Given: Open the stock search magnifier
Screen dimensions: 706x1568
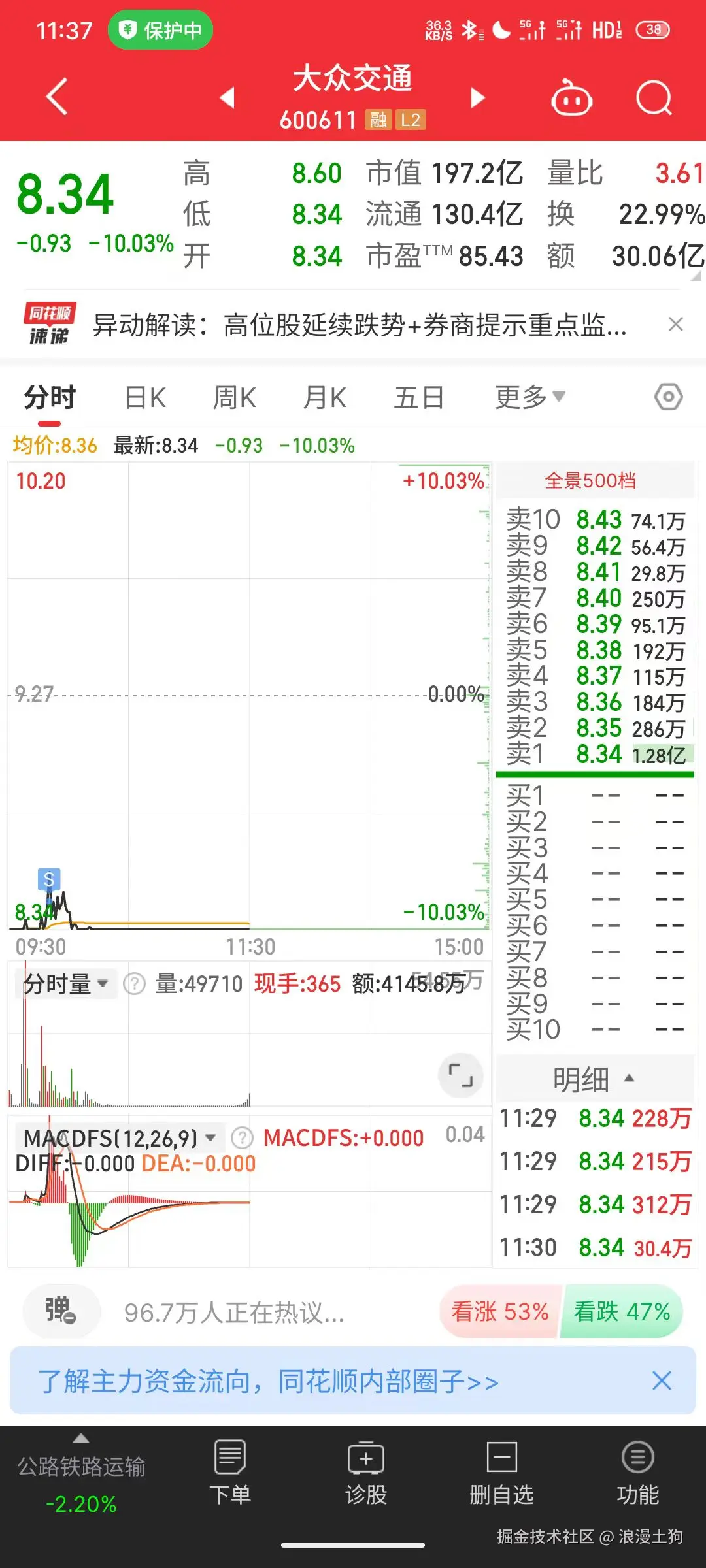Looking at the screenshot, I should pos(653,97).
